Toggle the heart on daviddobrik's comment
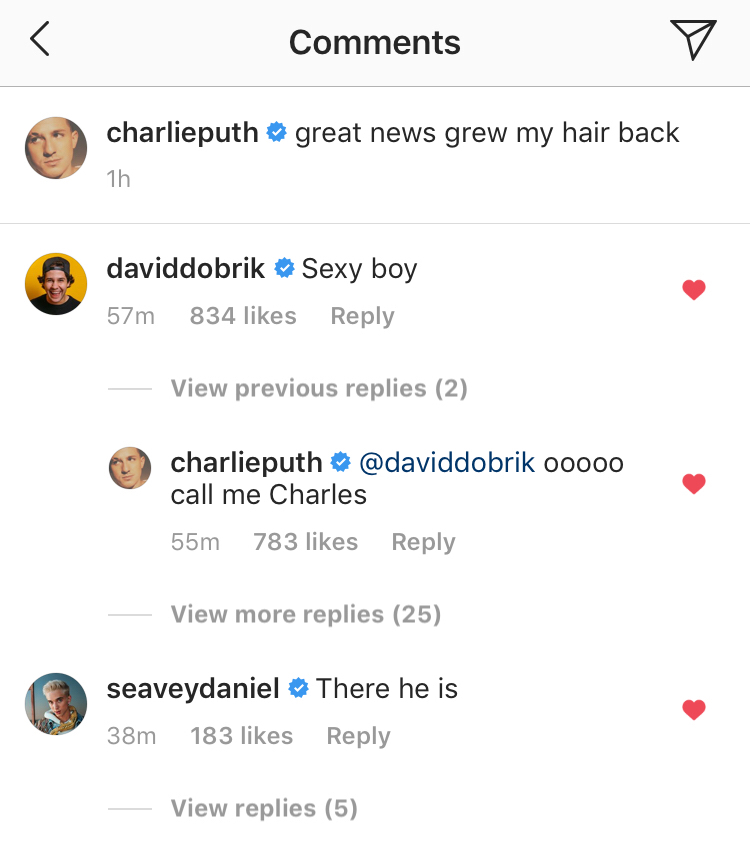This screenshot has width=750, height=845. (693, 290)
